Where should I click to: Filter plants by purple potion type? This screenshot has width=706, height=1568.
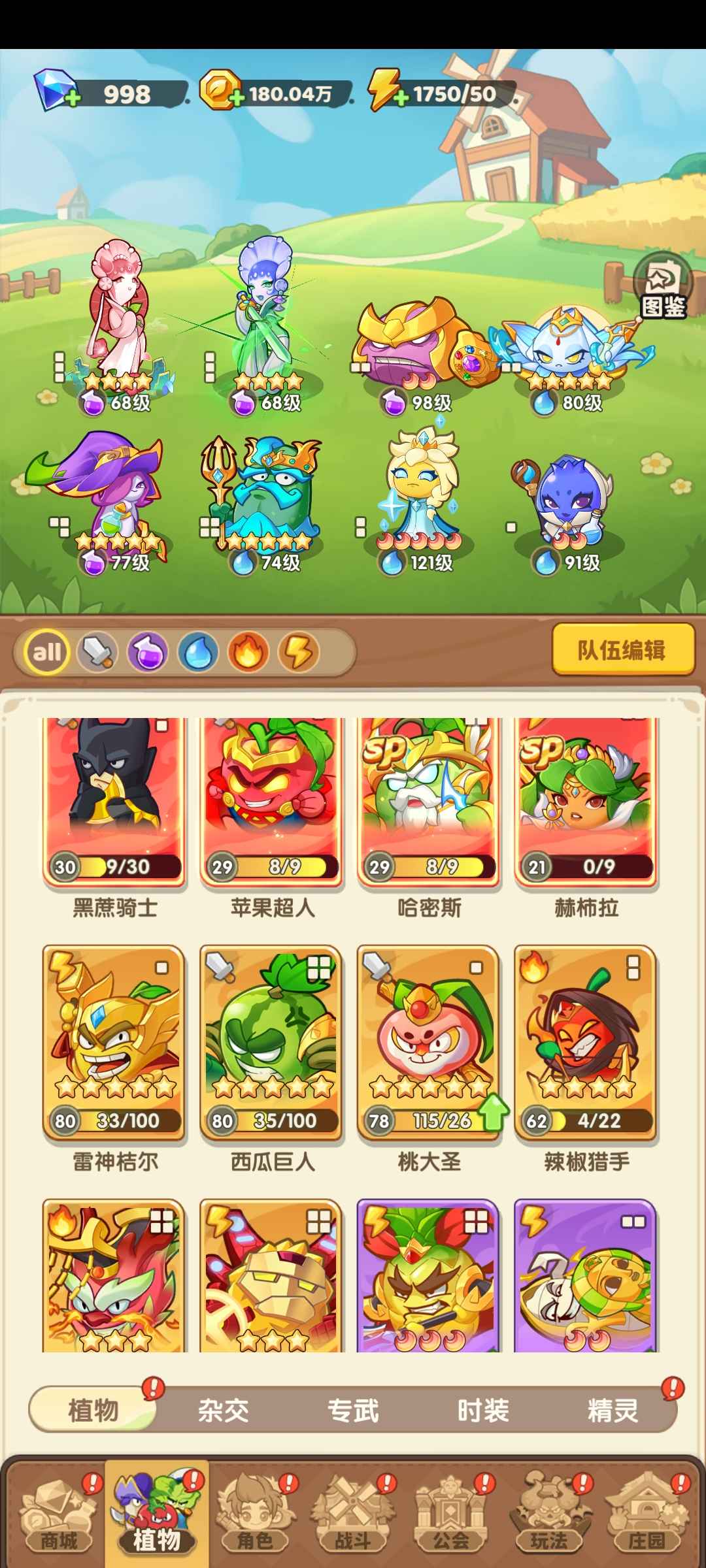pos(148,652)
